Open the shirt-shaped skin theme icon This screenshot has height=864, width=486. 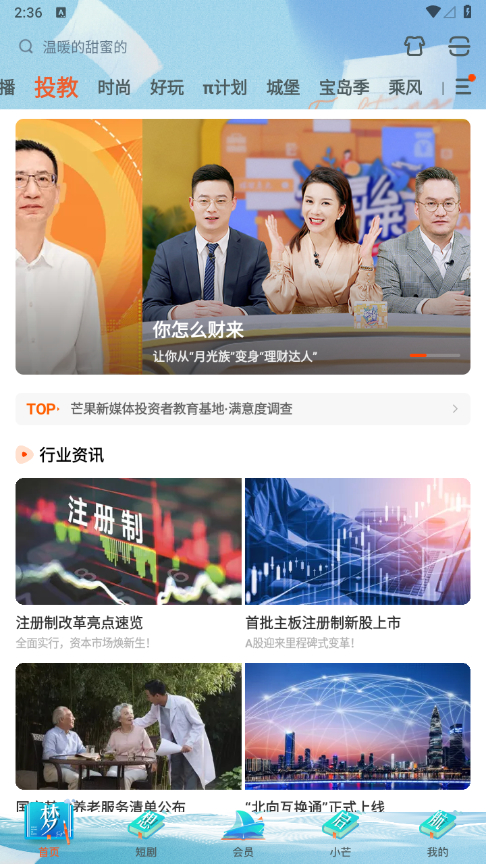point(414,46)
